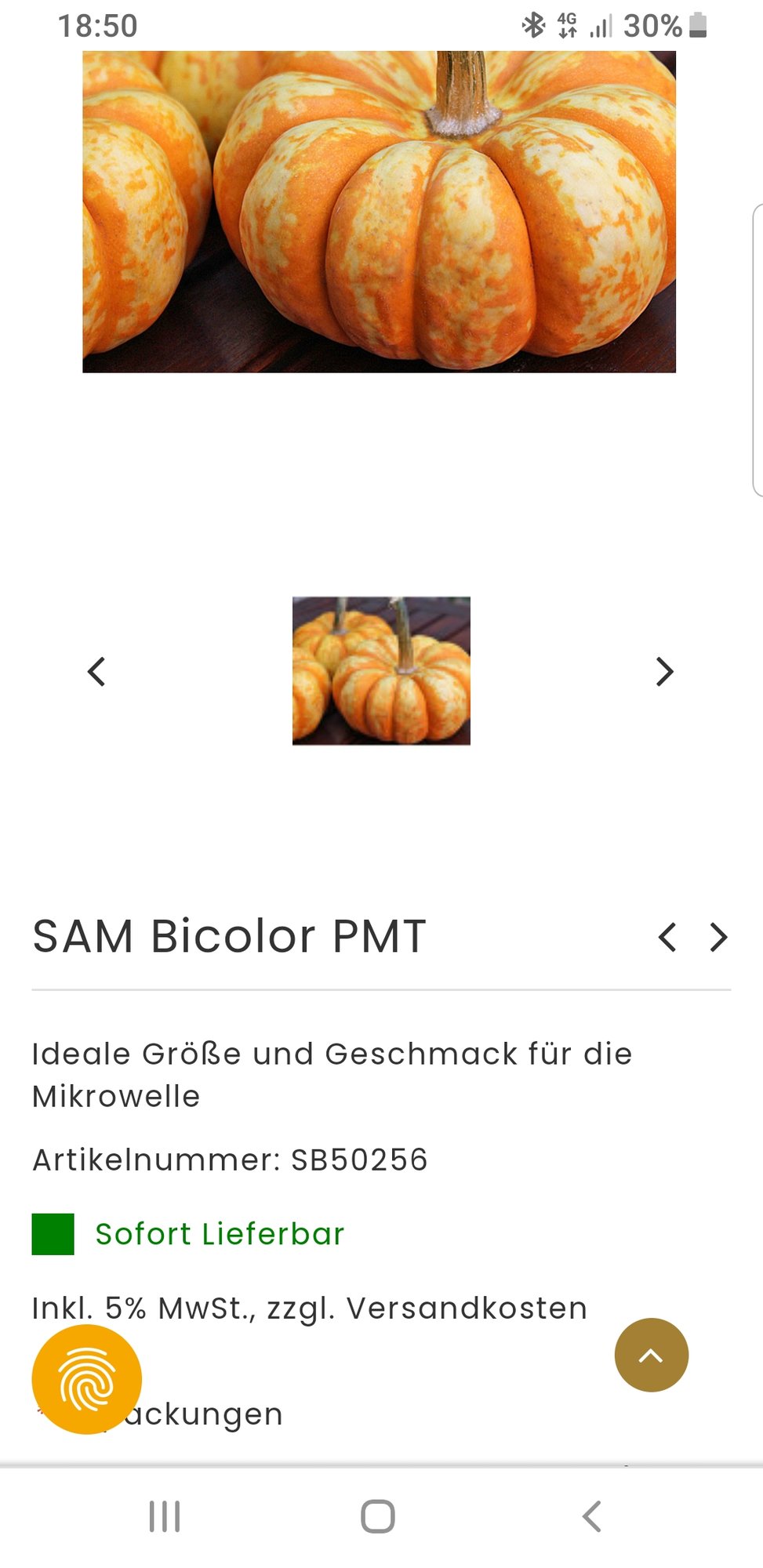The image size is (763, 1568).
Task: Open the large pumpkin product photo
Action: [379, 212]
